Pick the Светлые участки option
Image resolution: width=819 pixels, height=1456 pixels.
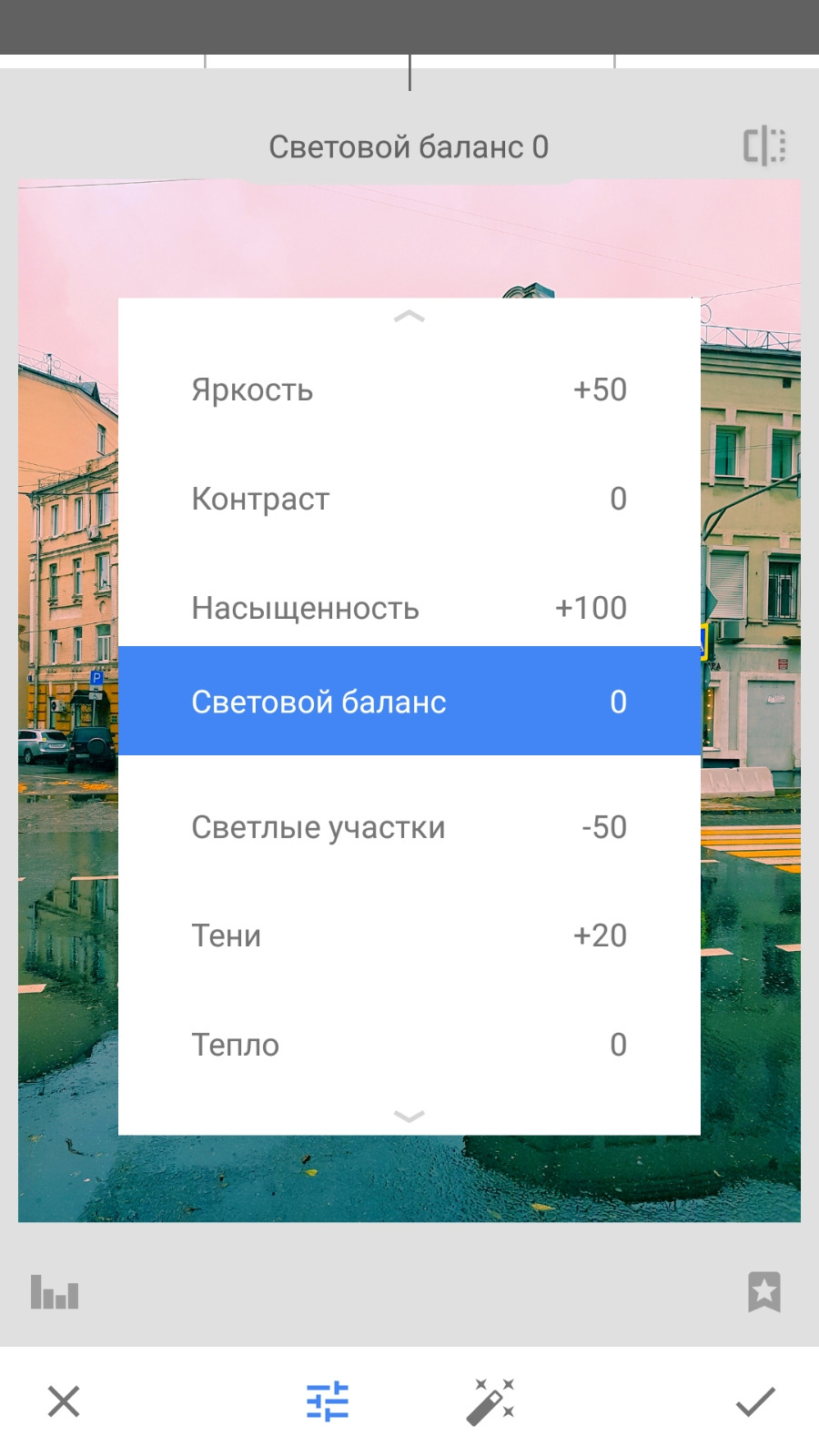click(409, 827)
